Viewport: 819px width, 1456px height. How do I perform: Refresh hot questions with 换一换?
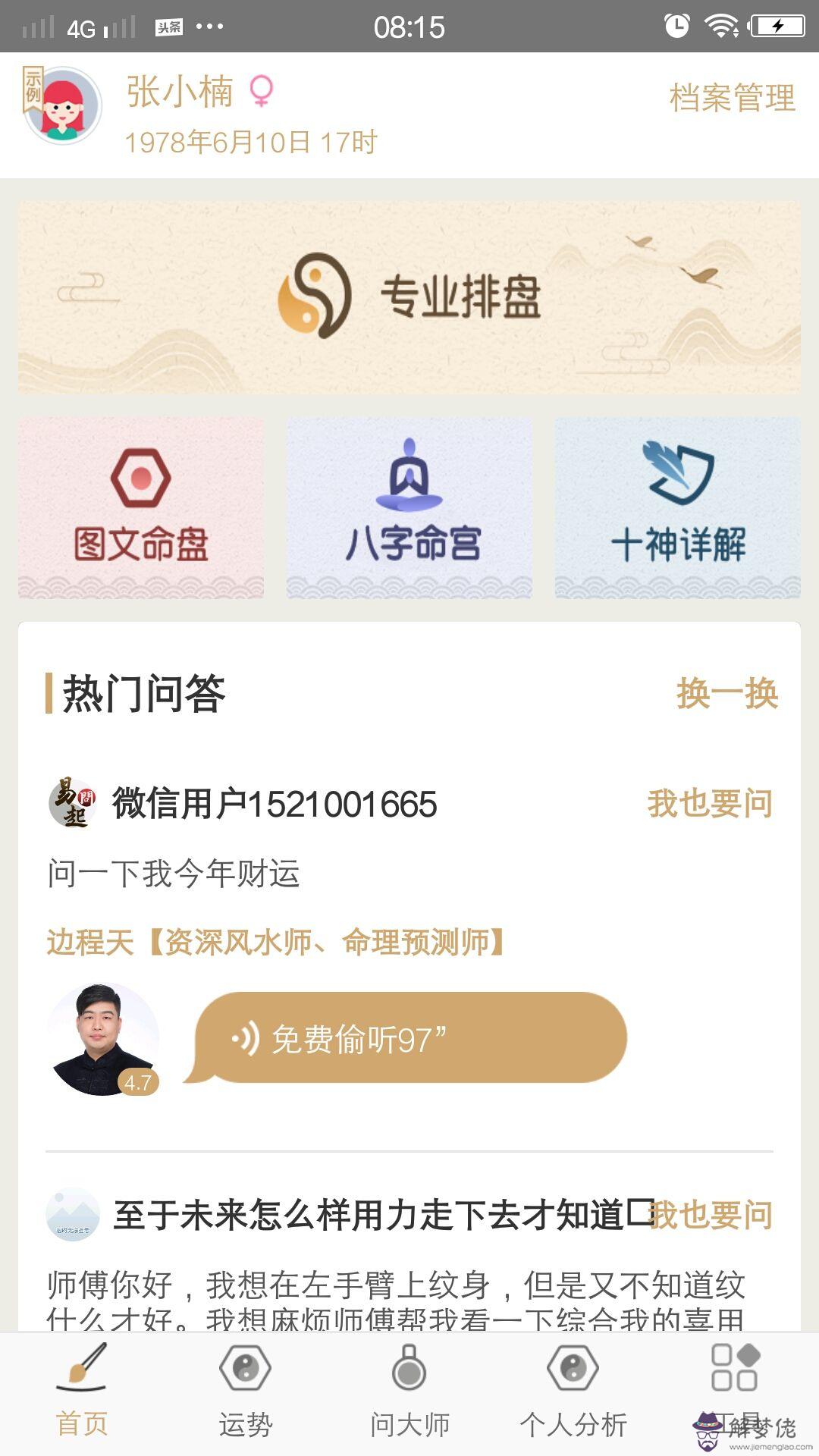[726, 694]
